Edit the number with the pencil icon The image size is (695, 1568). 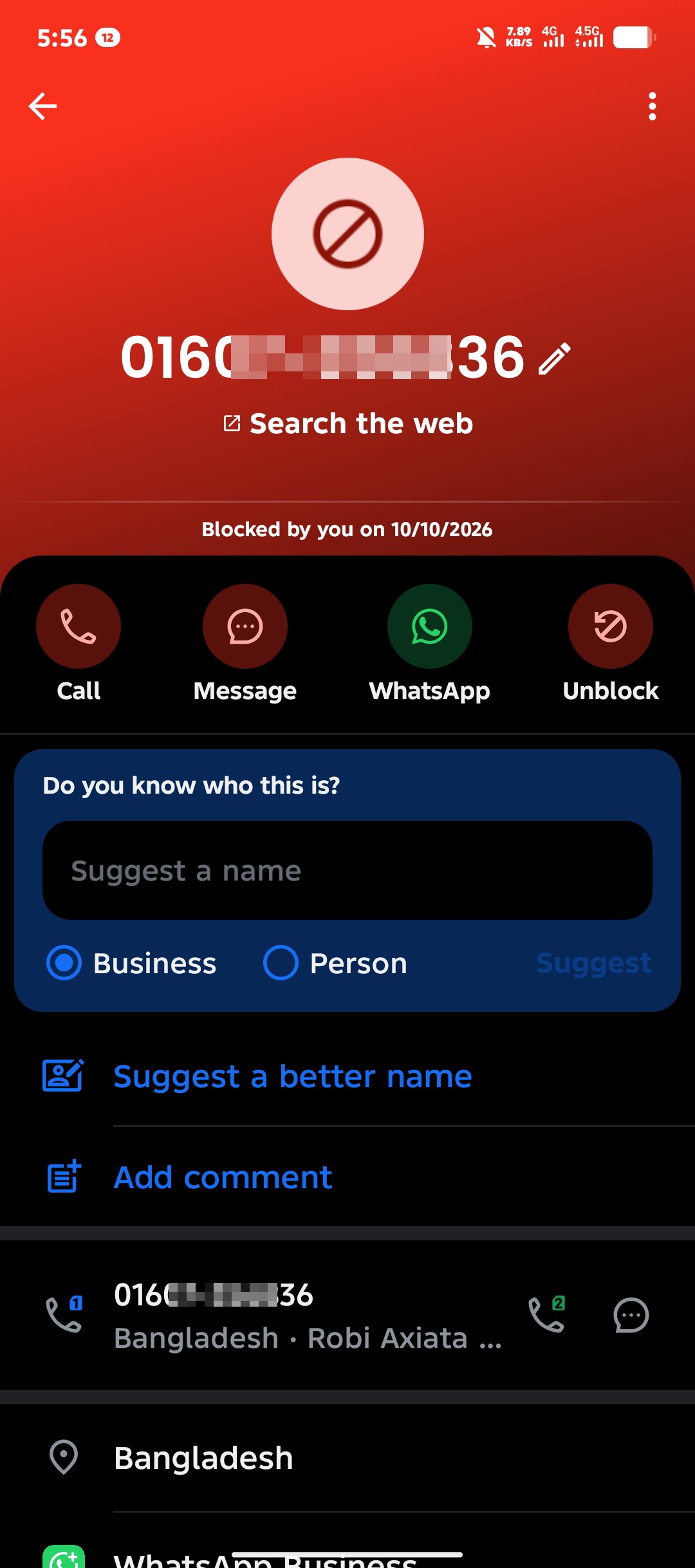tap(554, 358)
